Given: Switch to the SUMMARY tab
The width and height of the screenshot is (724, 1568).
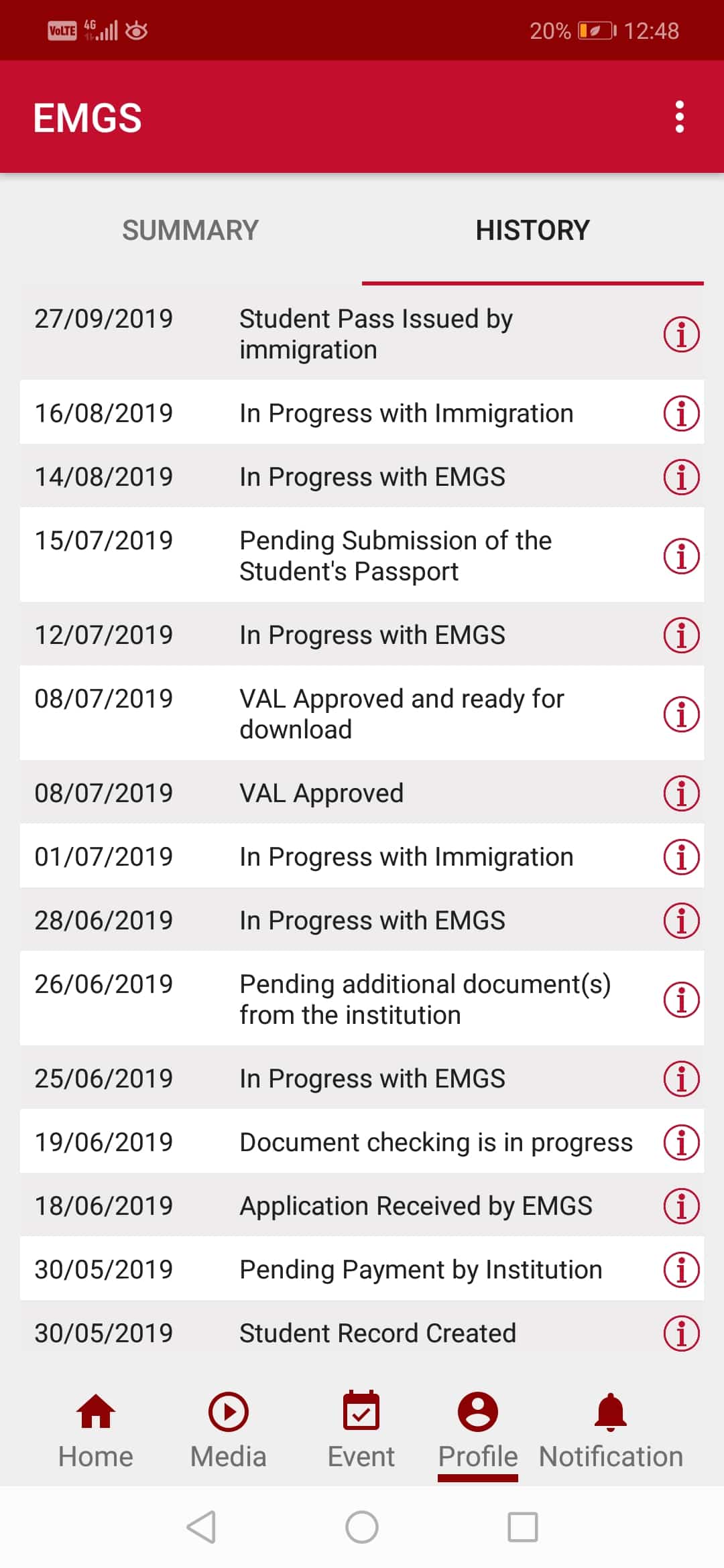Looking at the screenshot, I should click(x=190, y=231).
